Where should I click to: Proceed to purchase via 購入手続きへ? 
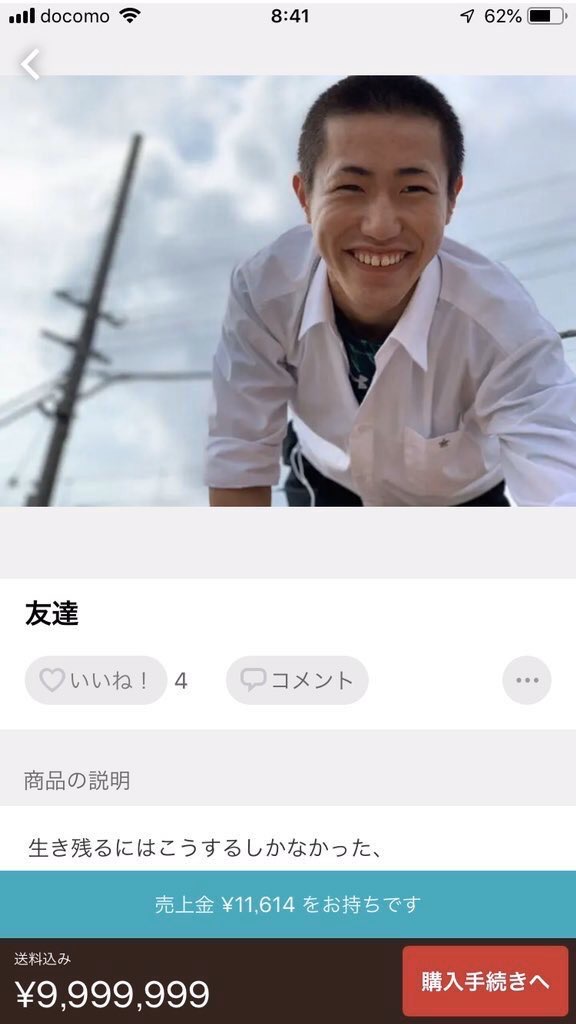click(485, 981)
